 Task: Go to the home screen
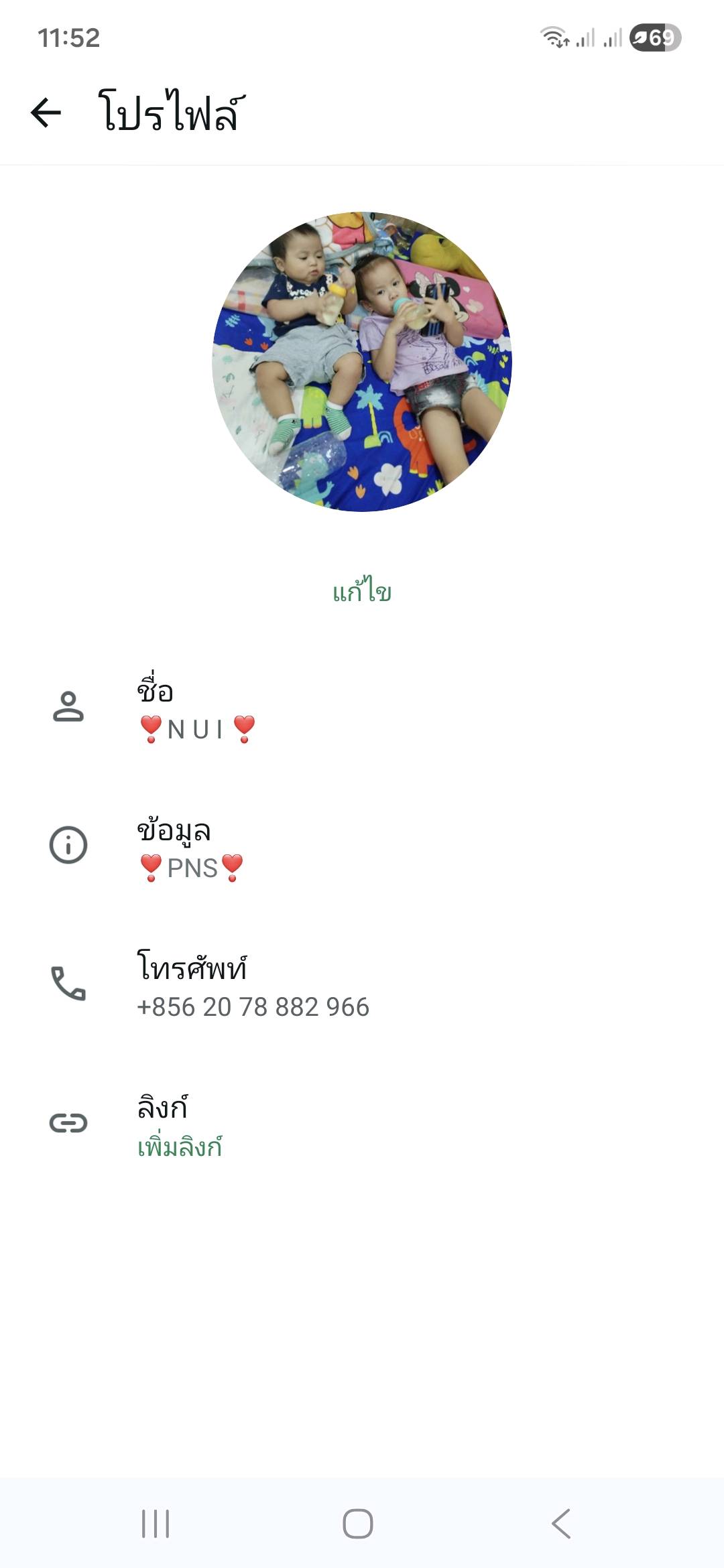point(358,1524)
